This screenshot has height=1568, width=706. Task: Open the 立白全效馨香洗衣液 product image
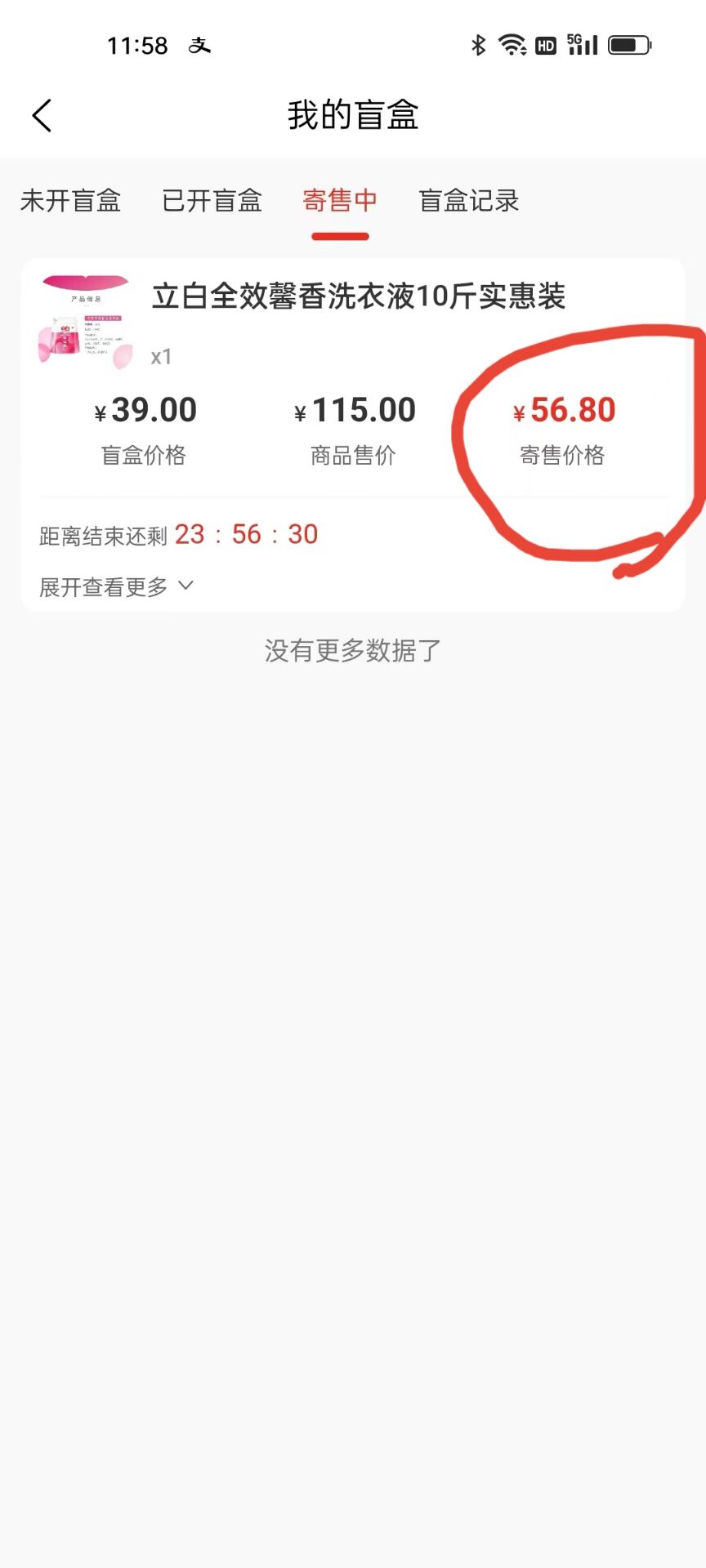tap(86, 323)
